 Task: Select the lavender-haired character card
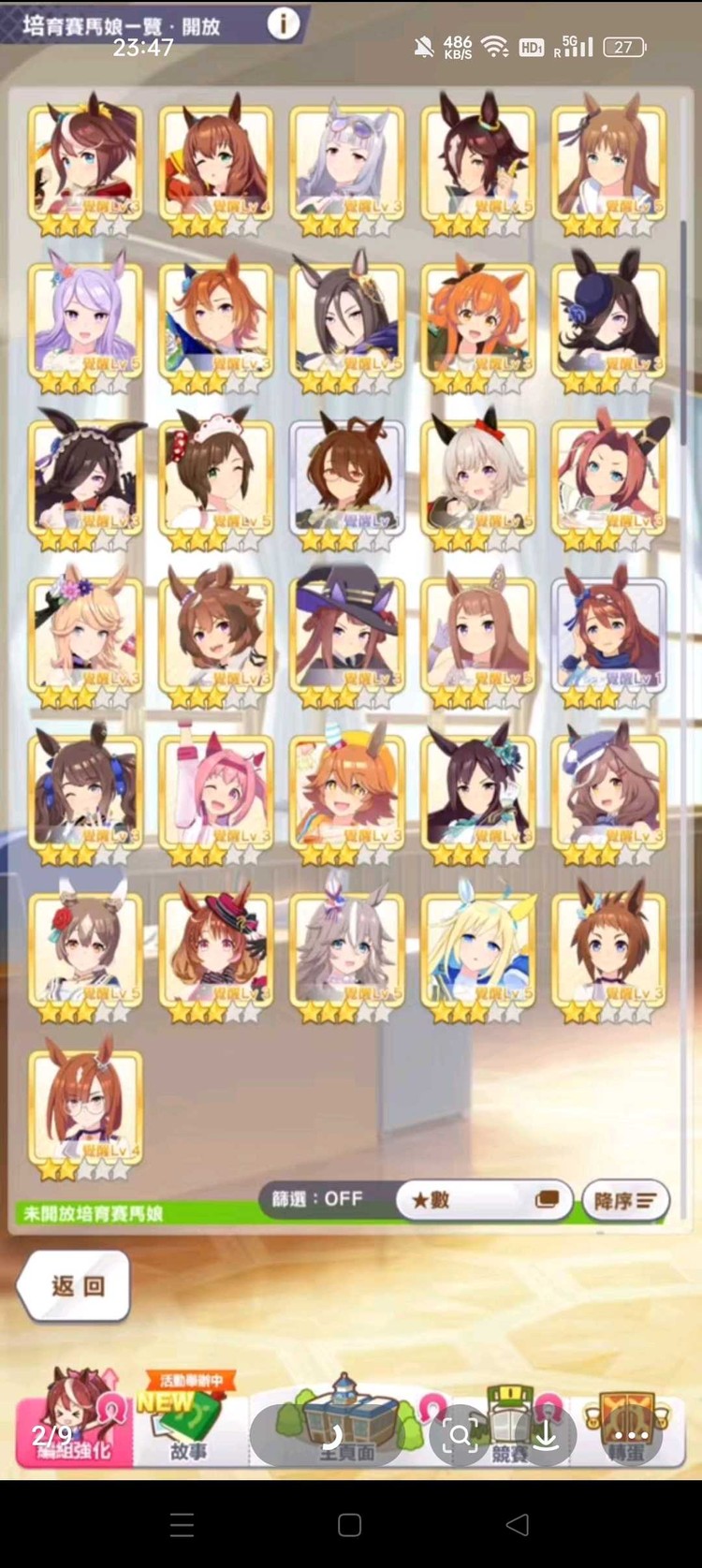[85, 320]
